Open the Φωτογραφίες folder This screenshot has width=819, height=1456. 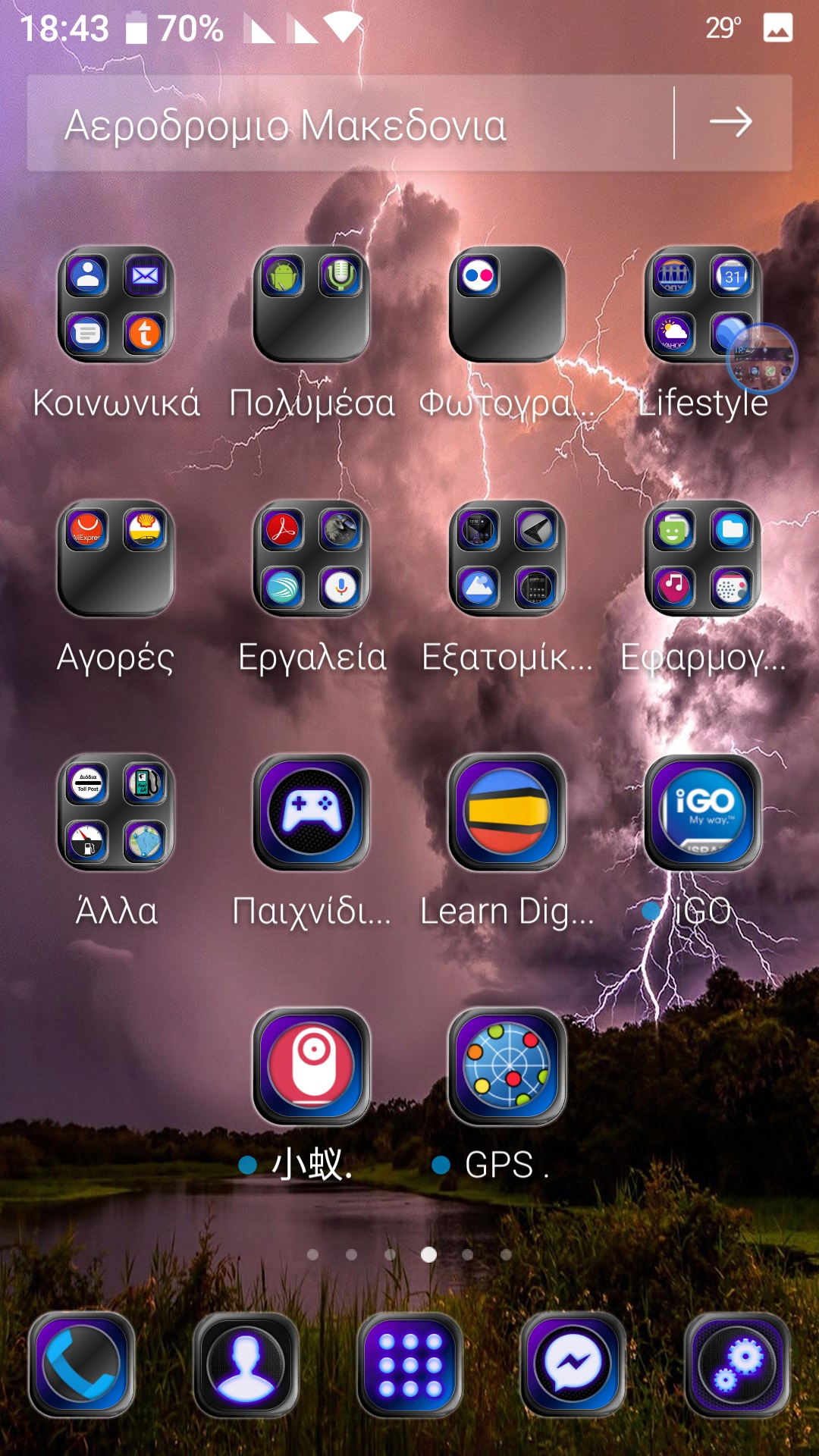click(507, 305)
